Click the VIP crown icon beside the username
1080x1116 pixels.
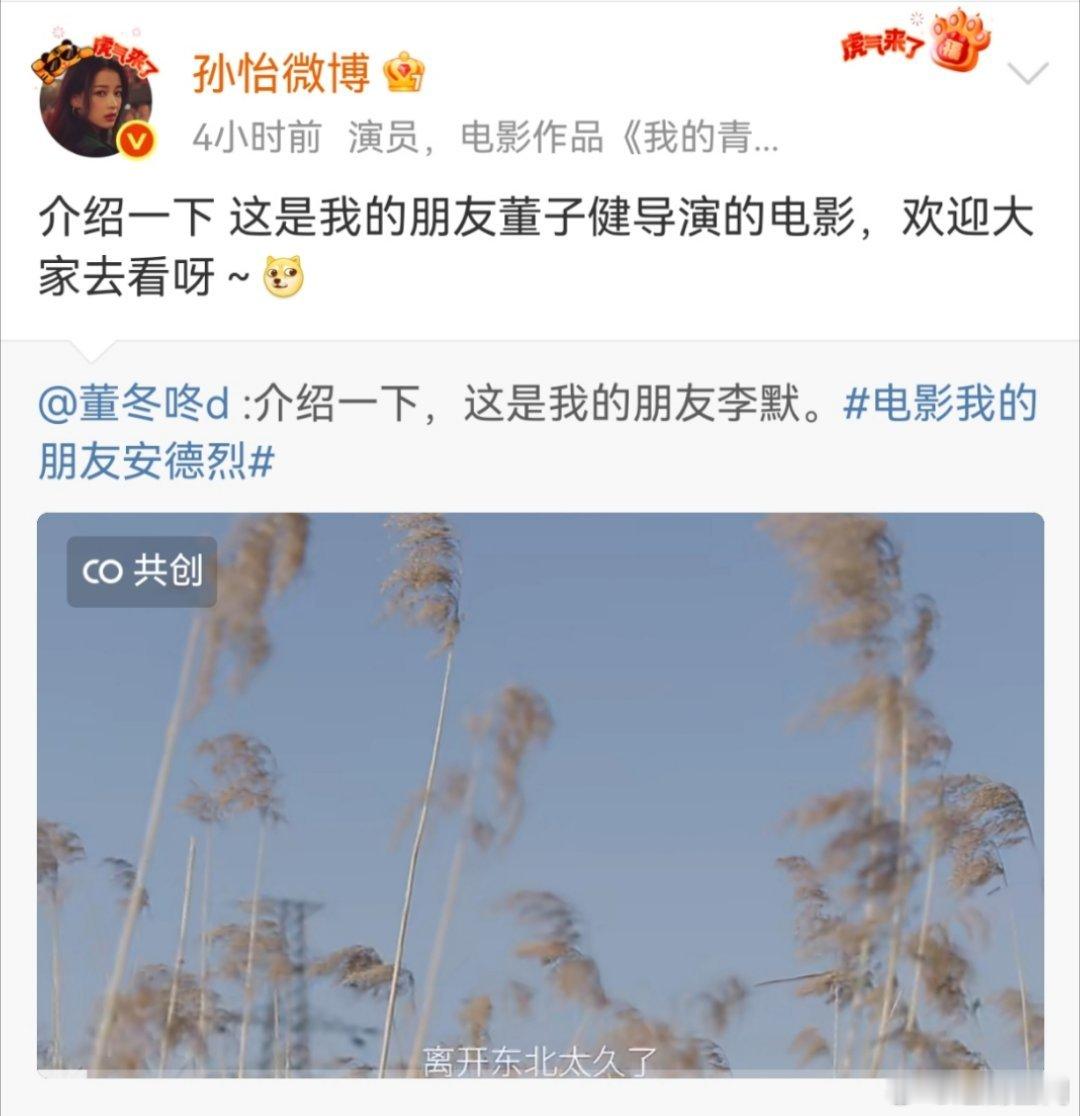tap(404, 74)
